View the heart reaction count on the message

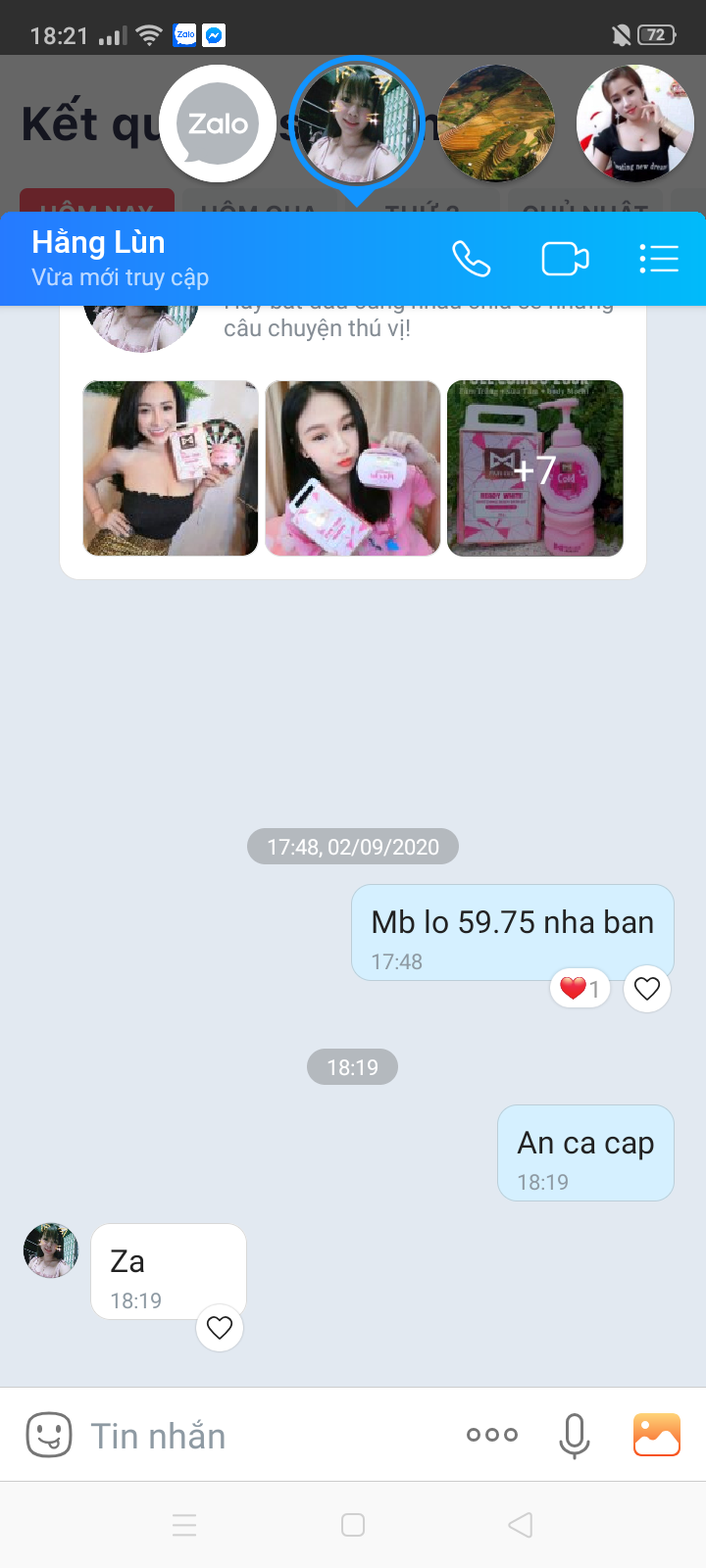click(580, 989)
